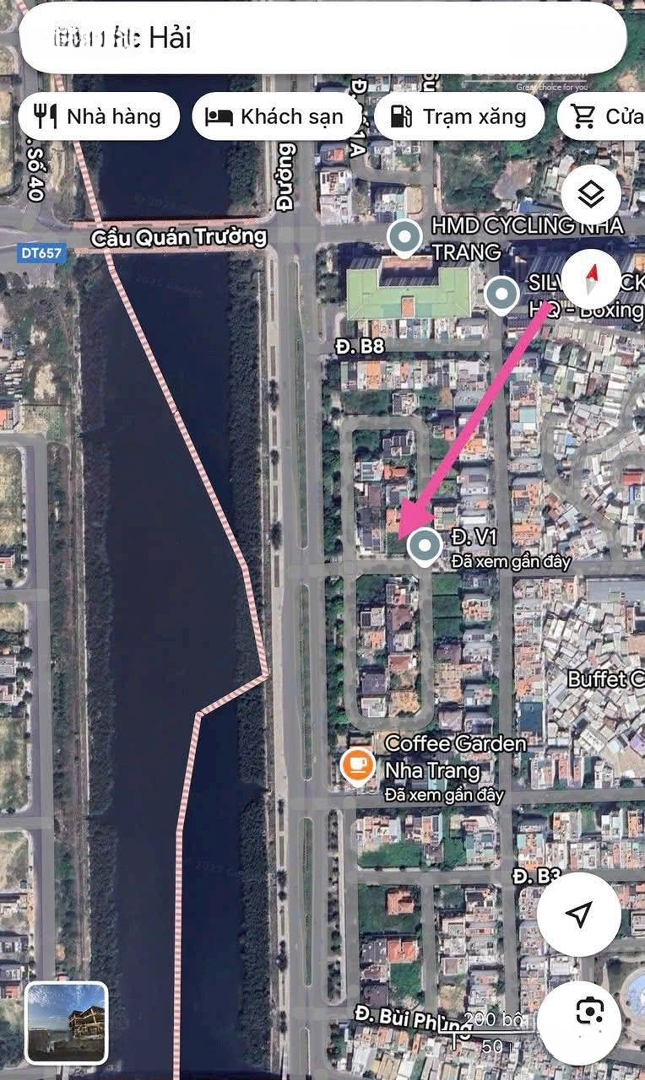Viewport: 645px width, 1080px height.
Task: Open the Street View thumbnail
Action: click(x=66, y=1021)
